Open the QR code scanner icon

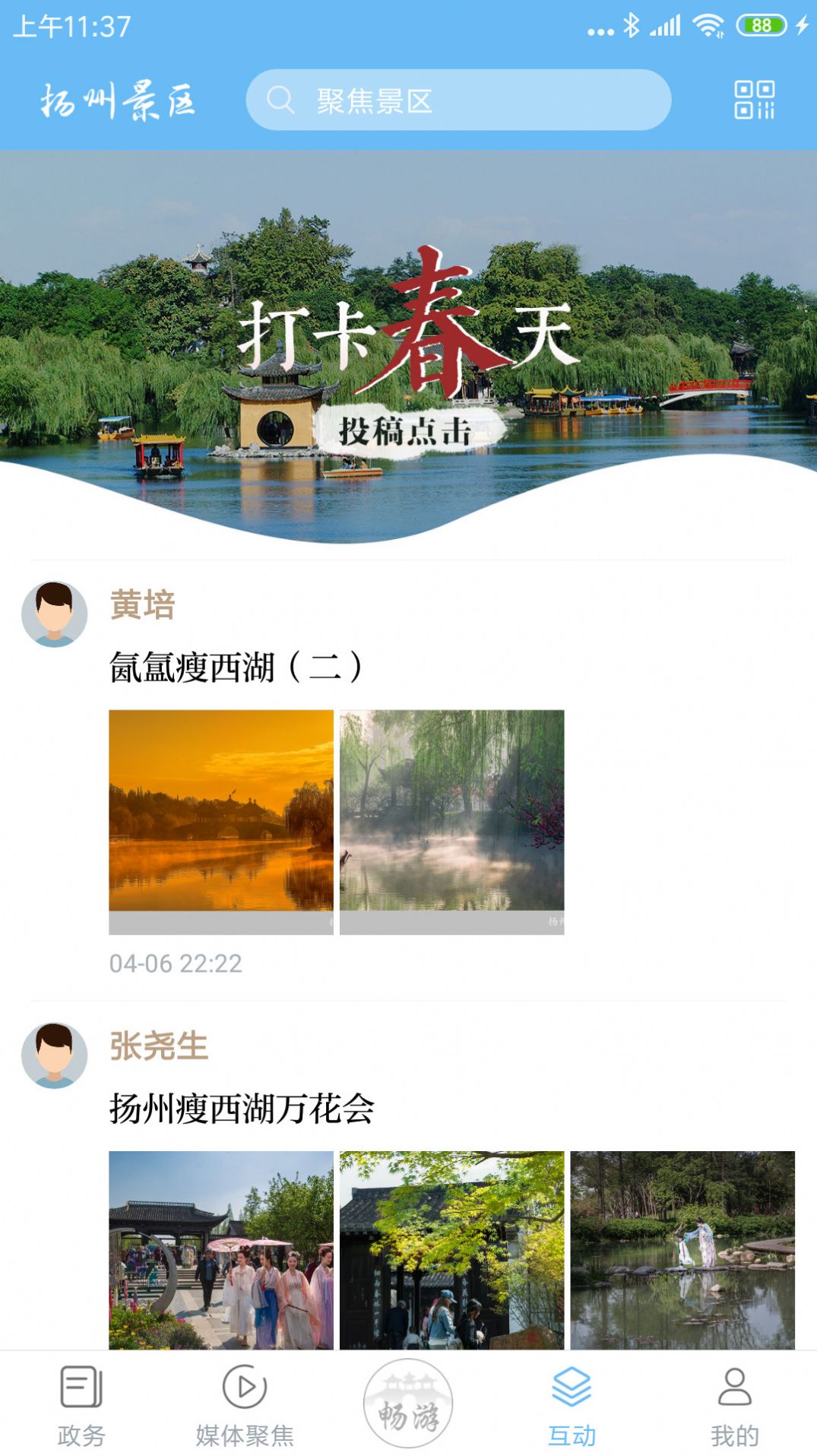(x=755, y=100)
